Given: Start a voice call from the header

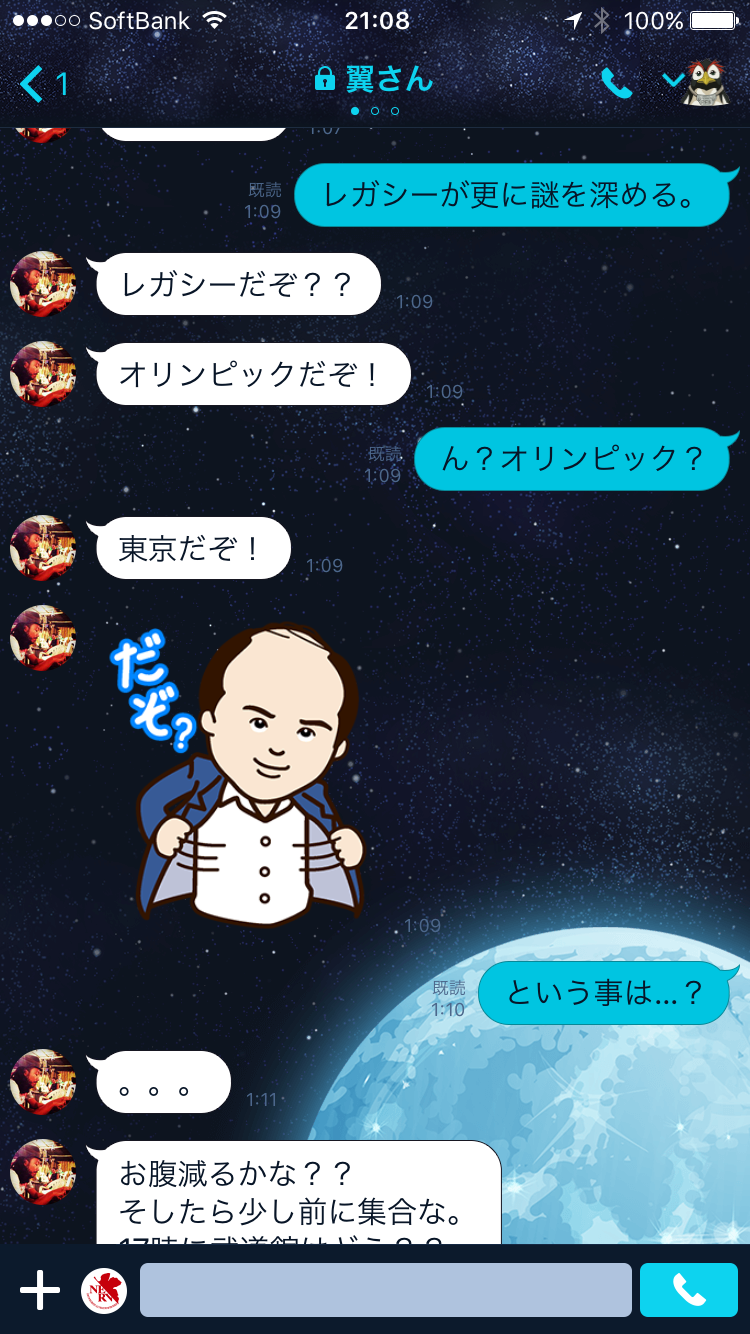Looking at the screenshot, I should tap(617, 84).
